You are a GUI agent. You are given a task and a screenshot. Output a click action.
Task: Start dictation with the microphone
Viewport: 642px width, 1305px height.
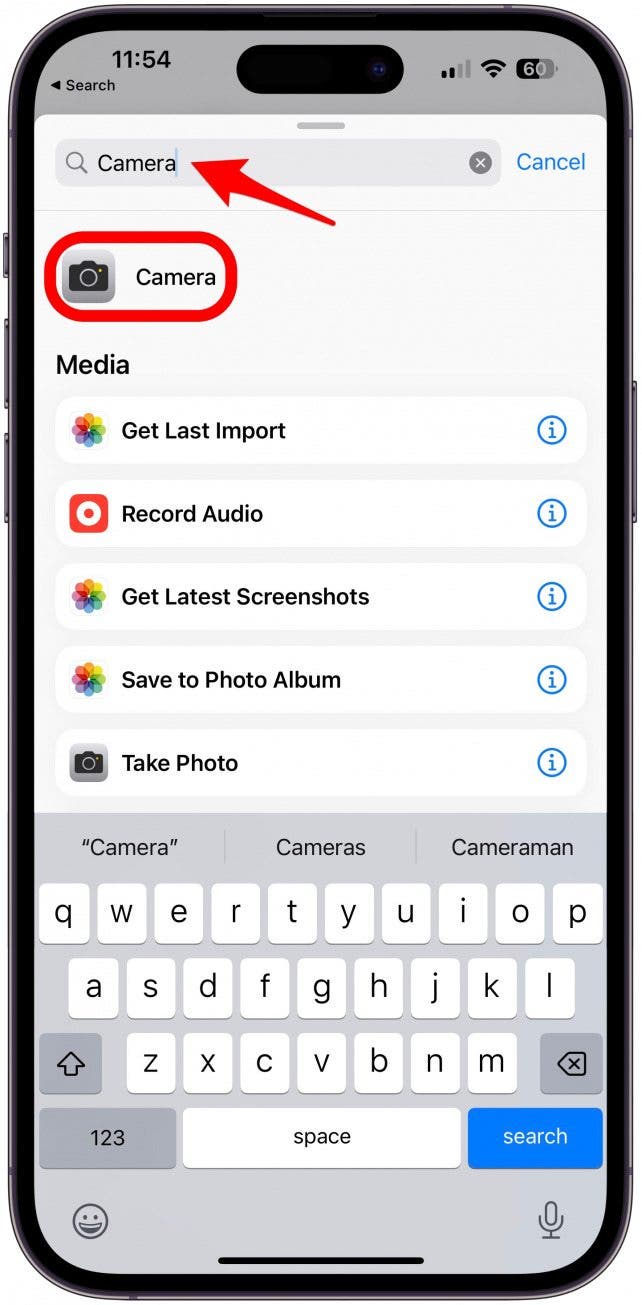(x=550, y=1220)
